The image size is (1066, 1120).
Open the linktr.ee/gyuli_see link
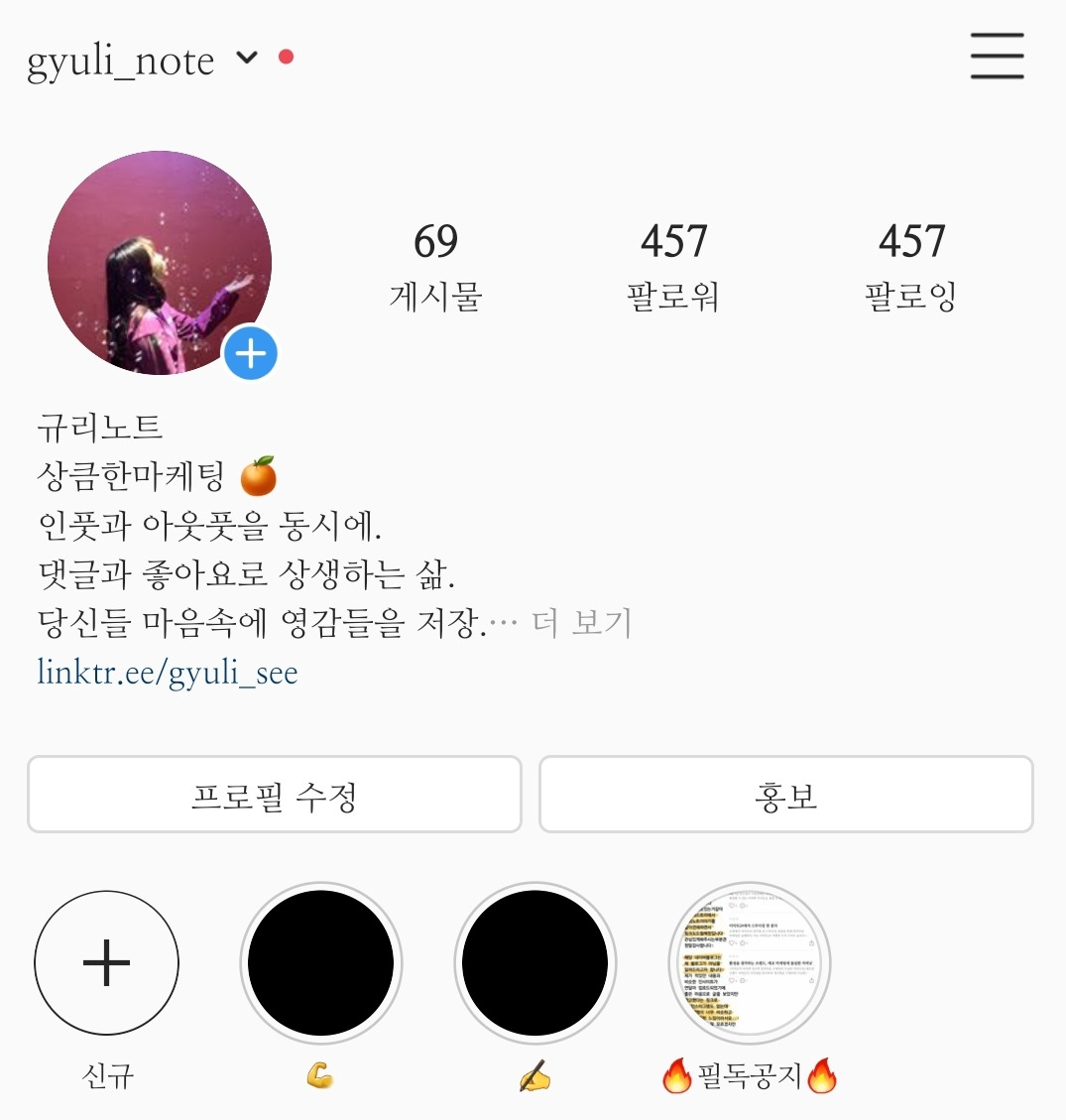[x=168, y=673]
